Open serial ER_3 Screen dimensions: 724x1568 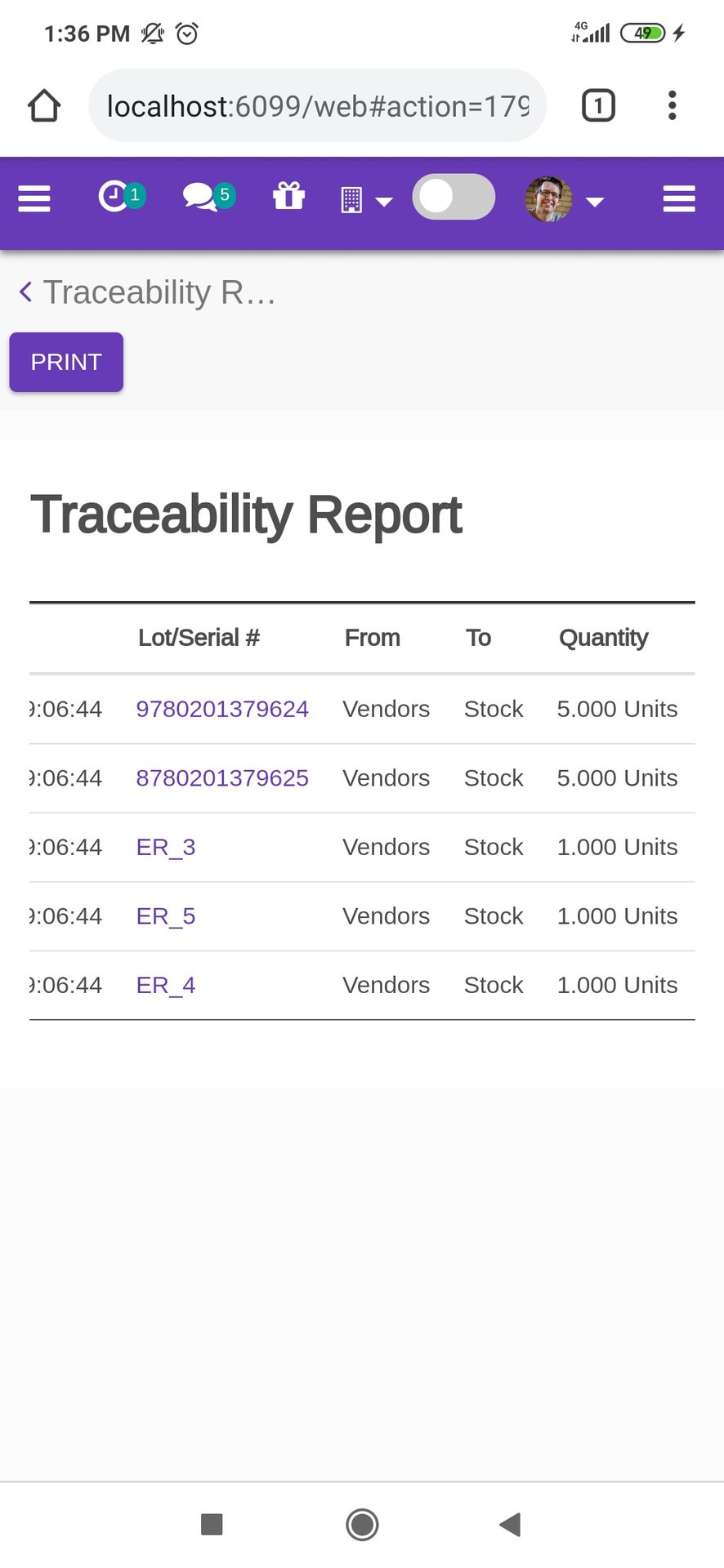coord(166,848)
